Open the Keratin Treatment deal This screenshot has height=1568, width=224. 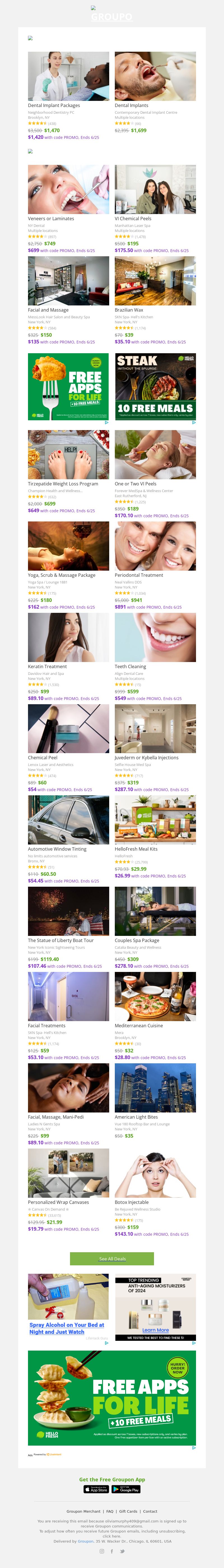point(47,666)
